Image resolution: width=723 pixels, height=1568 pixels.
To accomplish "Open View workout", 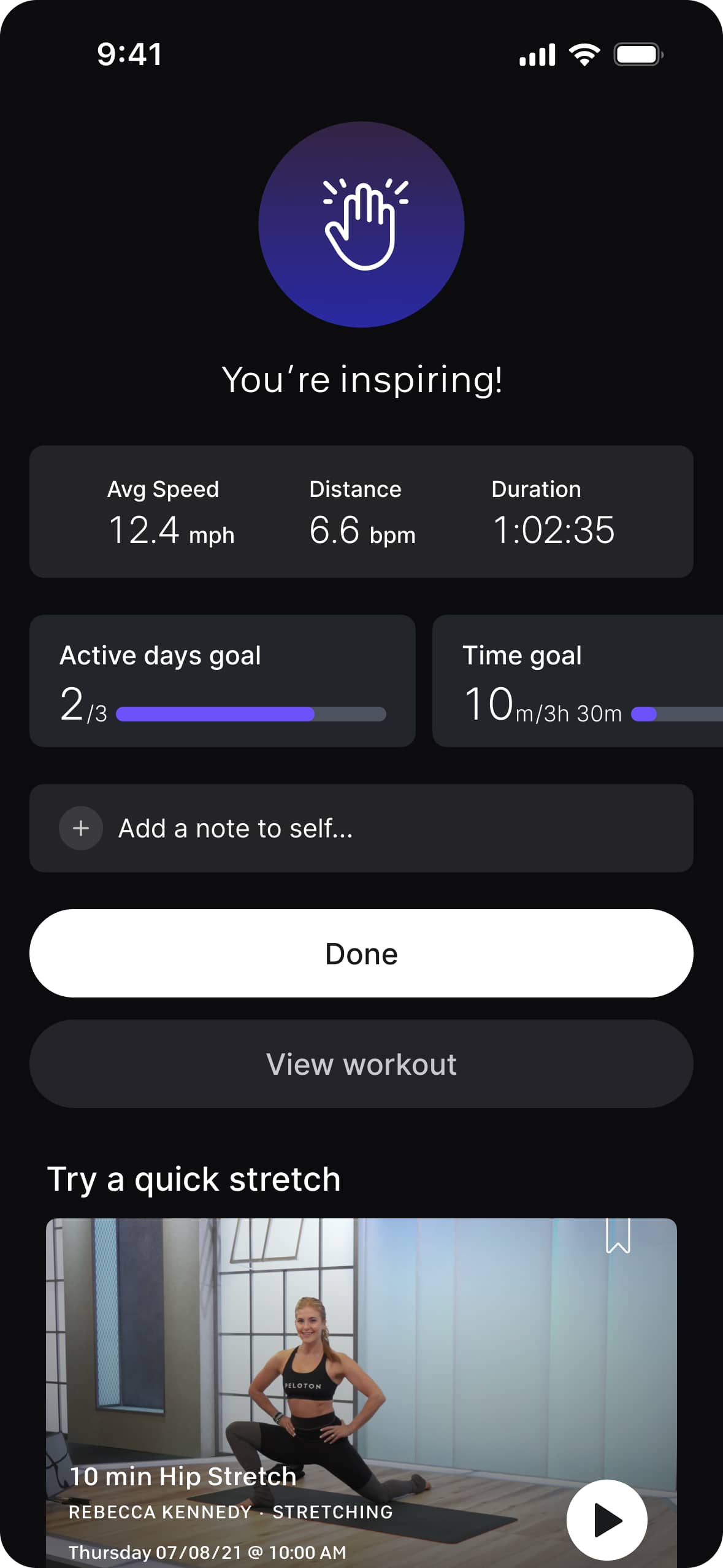I will (x=361, y=1064).
